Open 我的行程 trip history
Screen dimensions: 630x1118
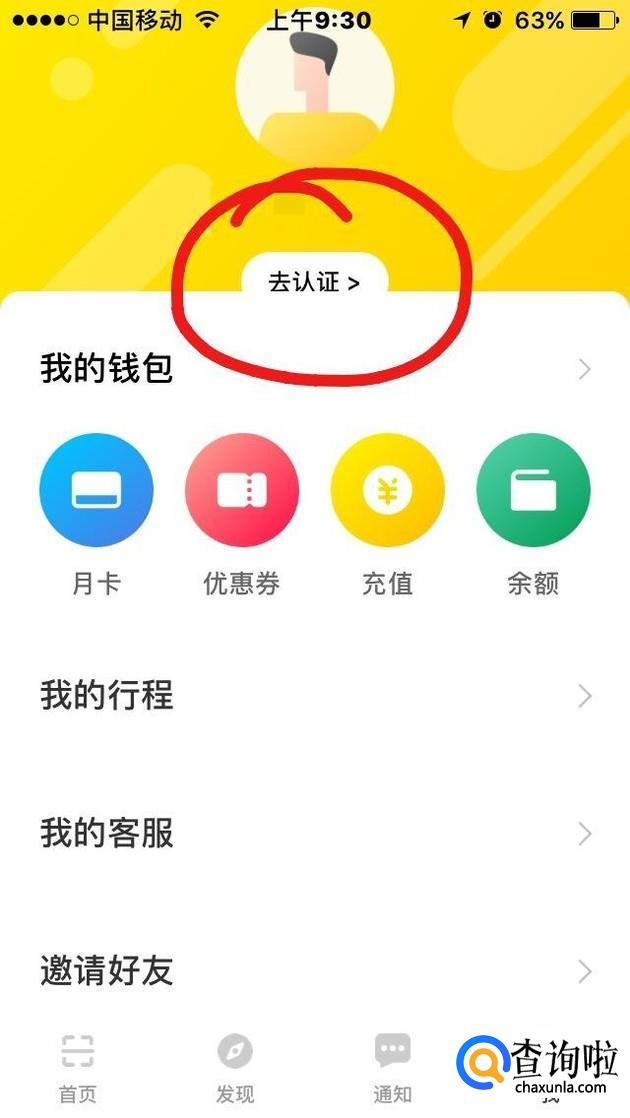[x=315, y=696]
